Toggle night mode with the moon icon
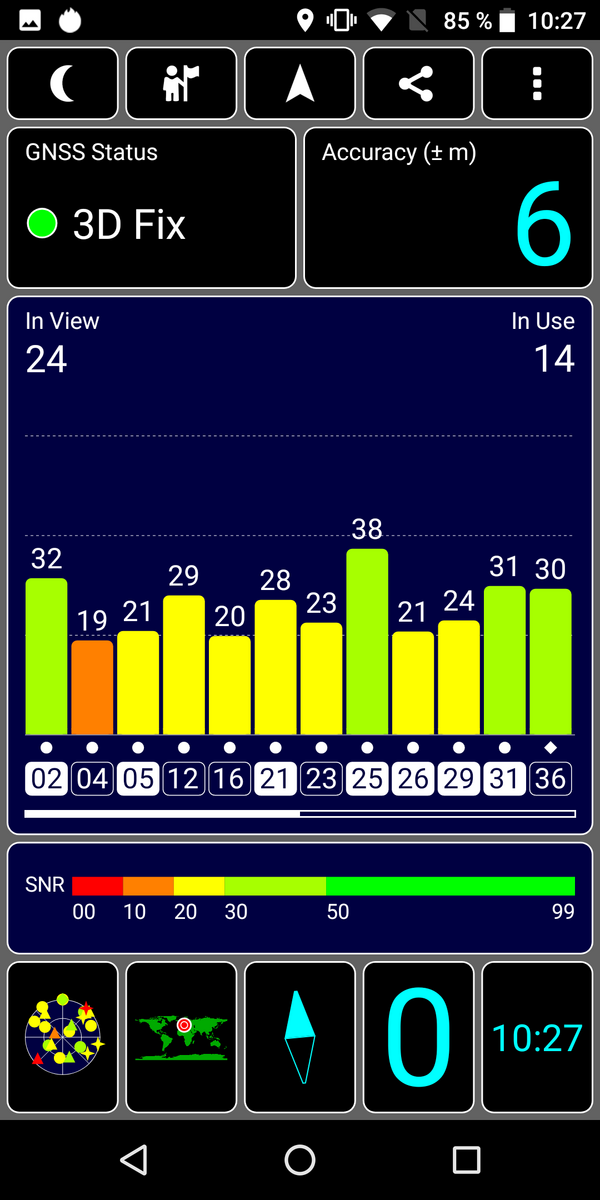The height and width of the screenshot is (1200, 600). pyautogui.click(x=63, y=84)
